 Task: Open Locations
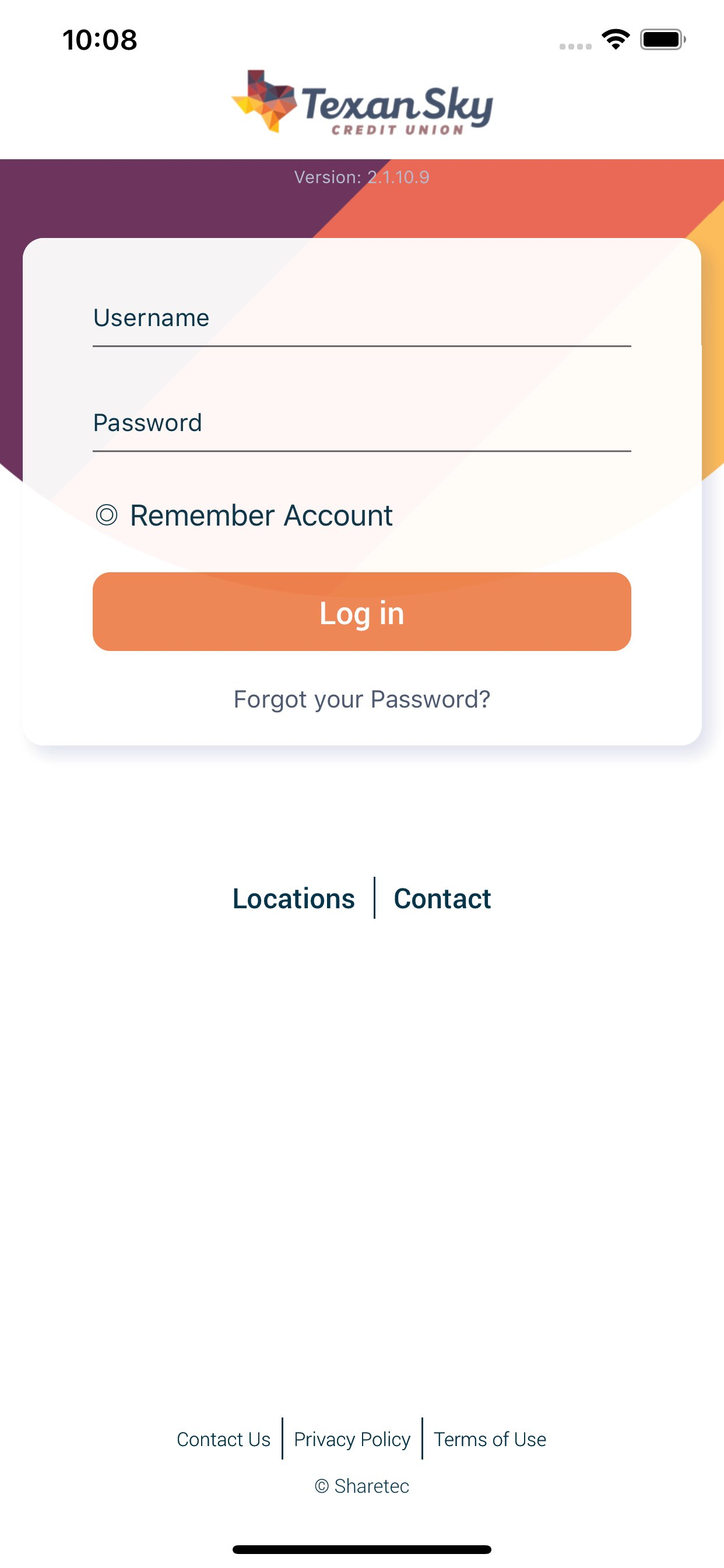click(294, 898)
